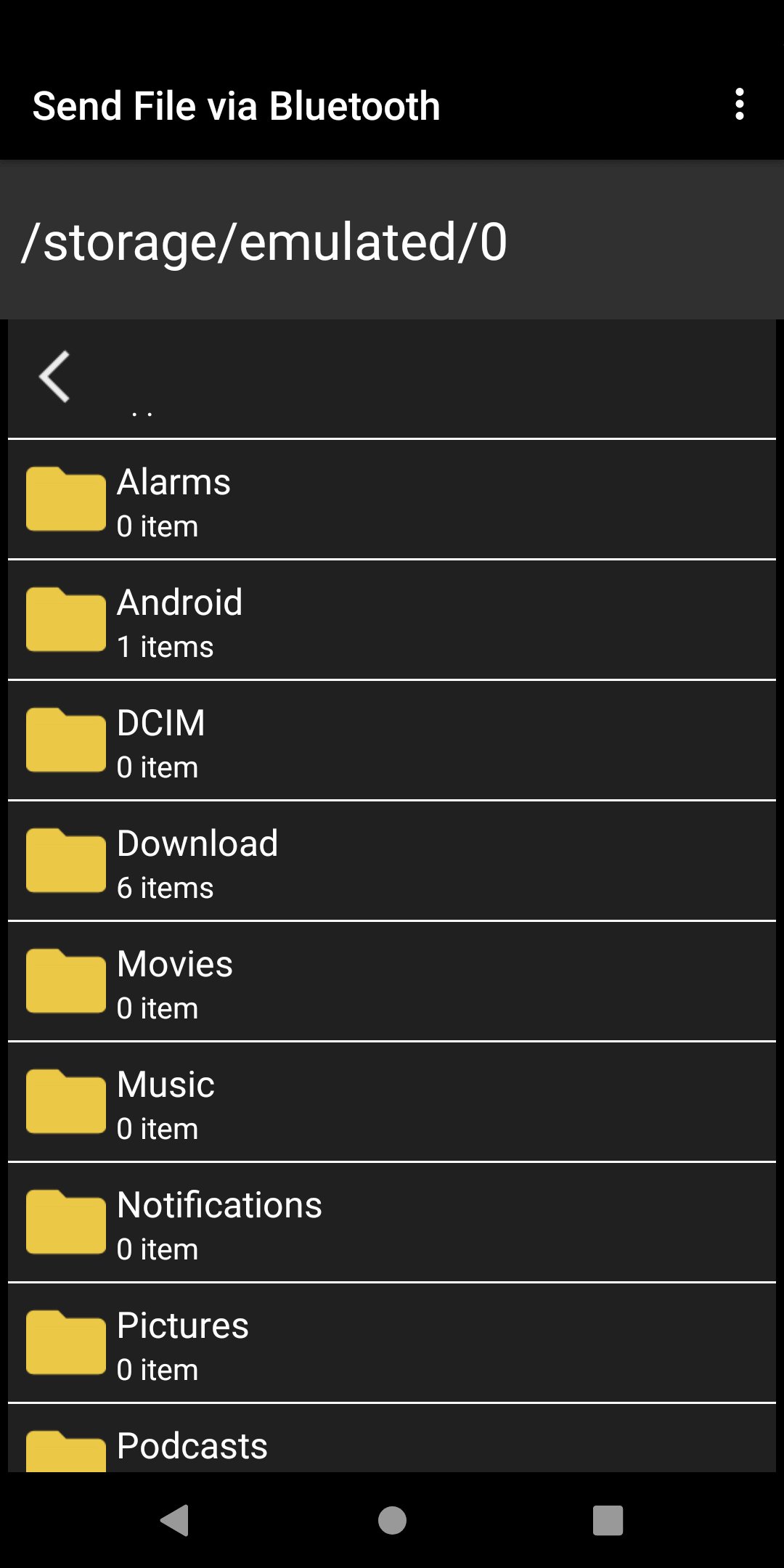Image resolution: width=784 pixels, height=1568 pixels.
Task: Open the Music folder
Action: click(392, 1102)
